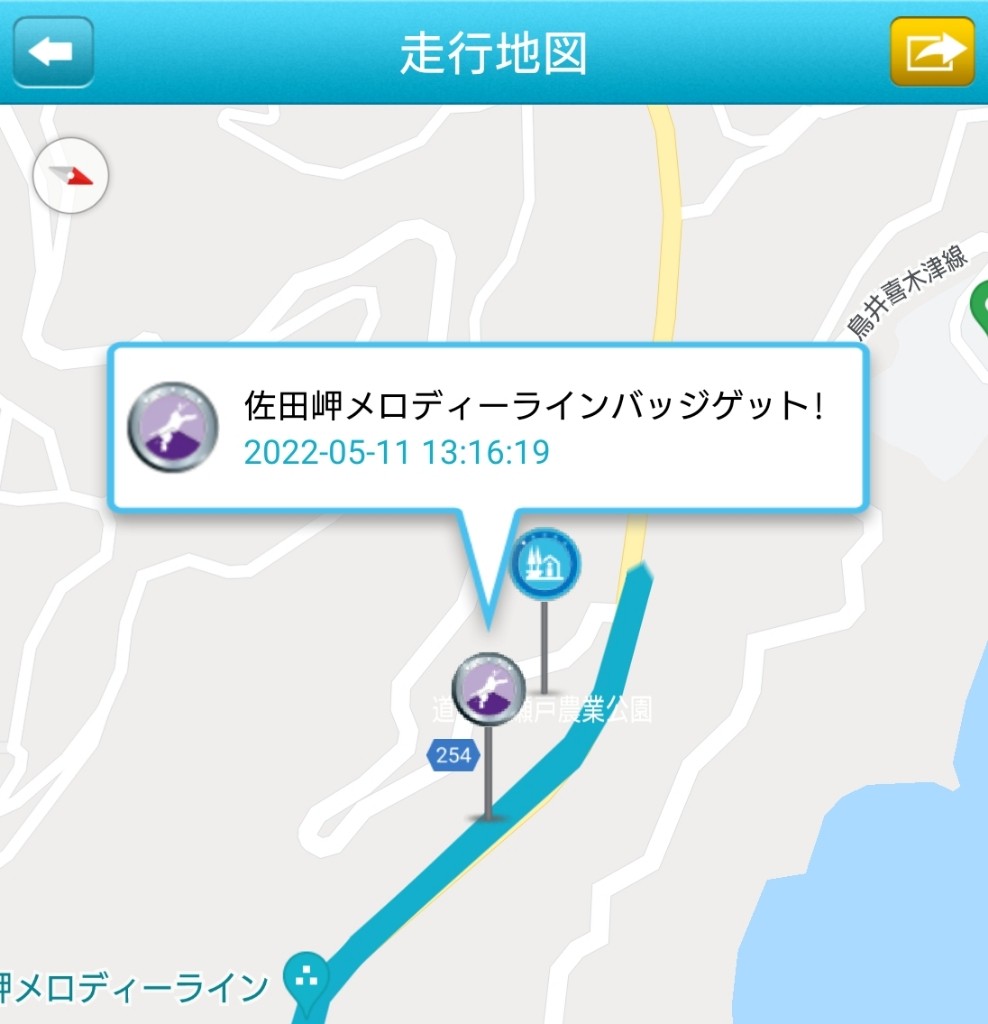The image size is (988, 1024).
Task: Go back using the top-left arrow
Action: tap(52, 52)
